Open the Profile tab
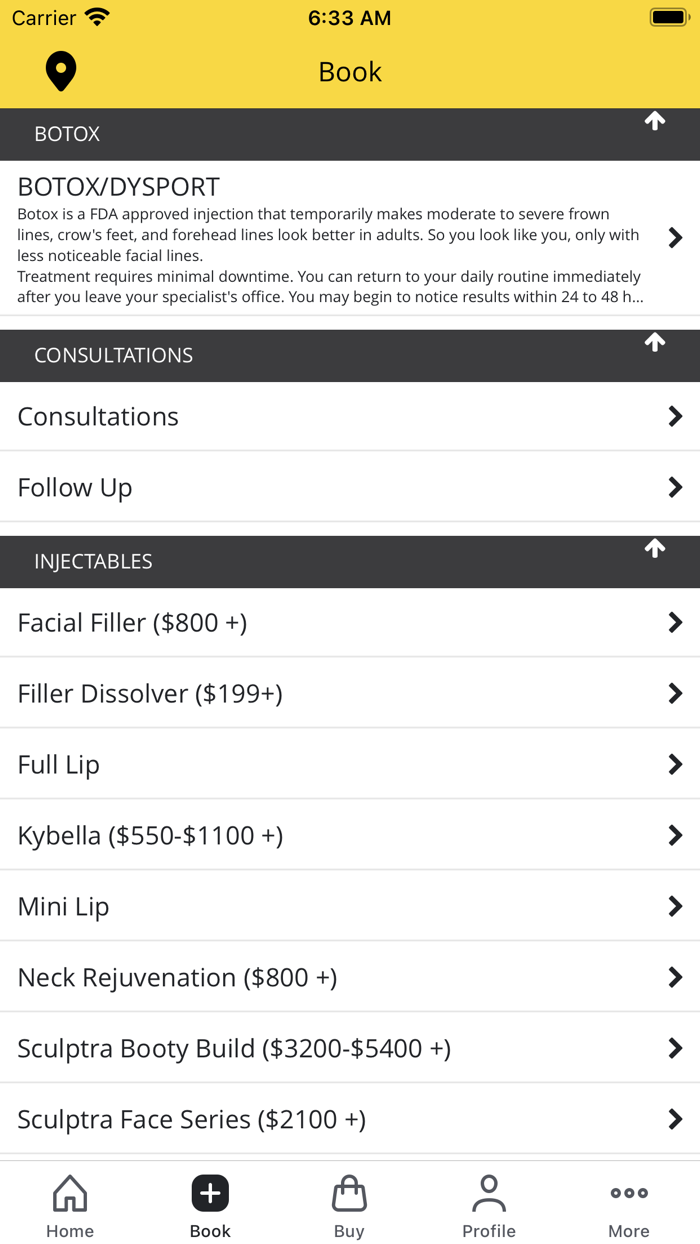 (489, 1206)
